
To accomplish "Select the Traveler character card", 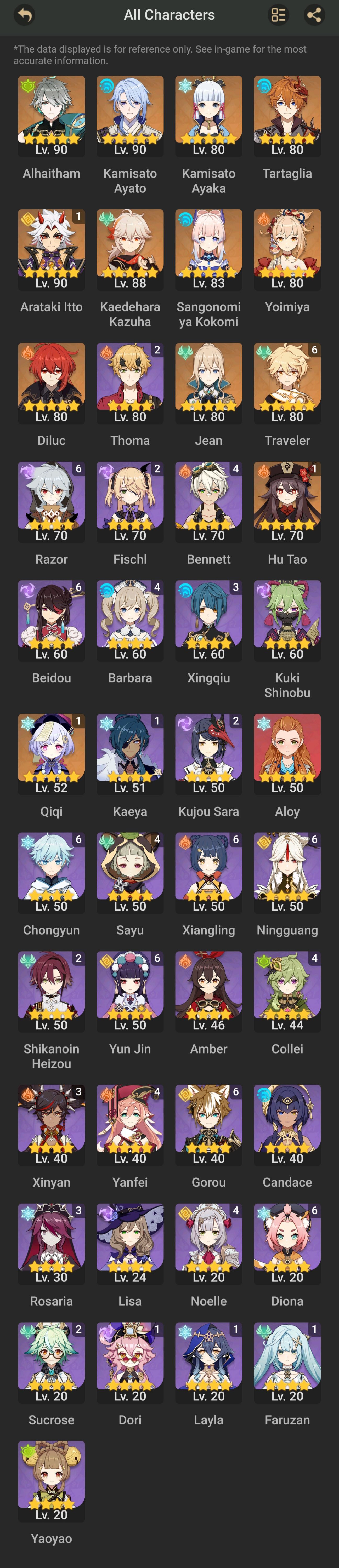I will pos(287,382).
